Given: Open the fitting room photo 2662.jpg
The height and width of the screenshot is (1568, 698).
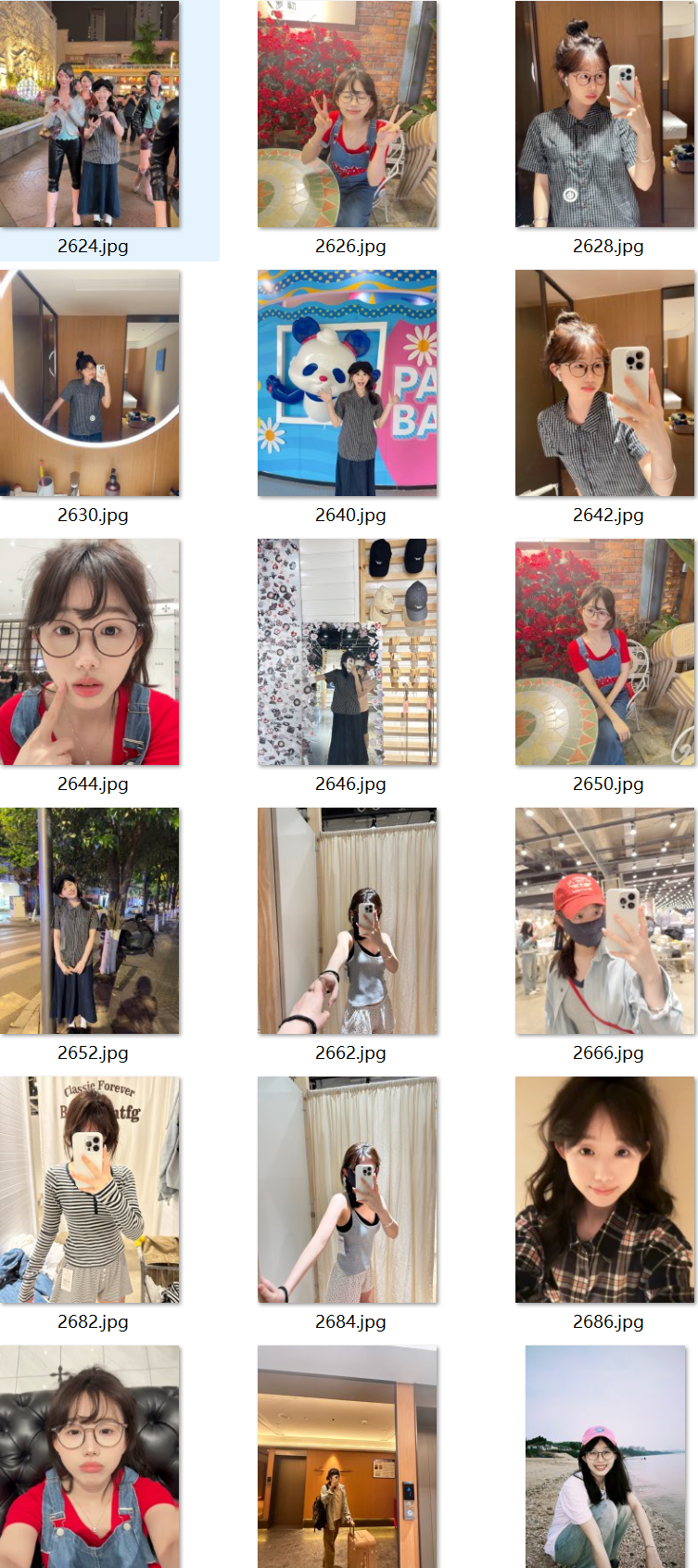Looking at the screenshot, I should click(348, 921).
